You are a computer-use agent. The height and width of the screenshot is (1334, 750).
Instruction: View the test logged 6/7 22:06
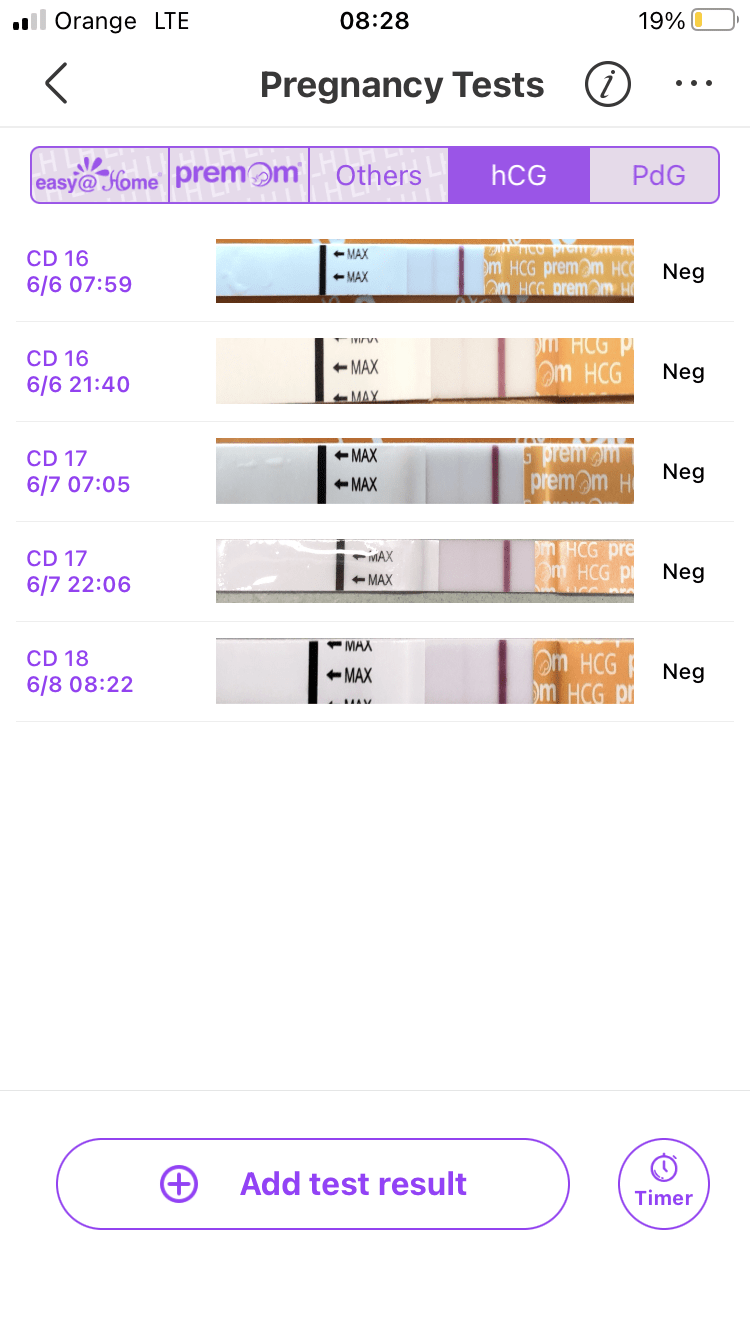click(374, 572)
